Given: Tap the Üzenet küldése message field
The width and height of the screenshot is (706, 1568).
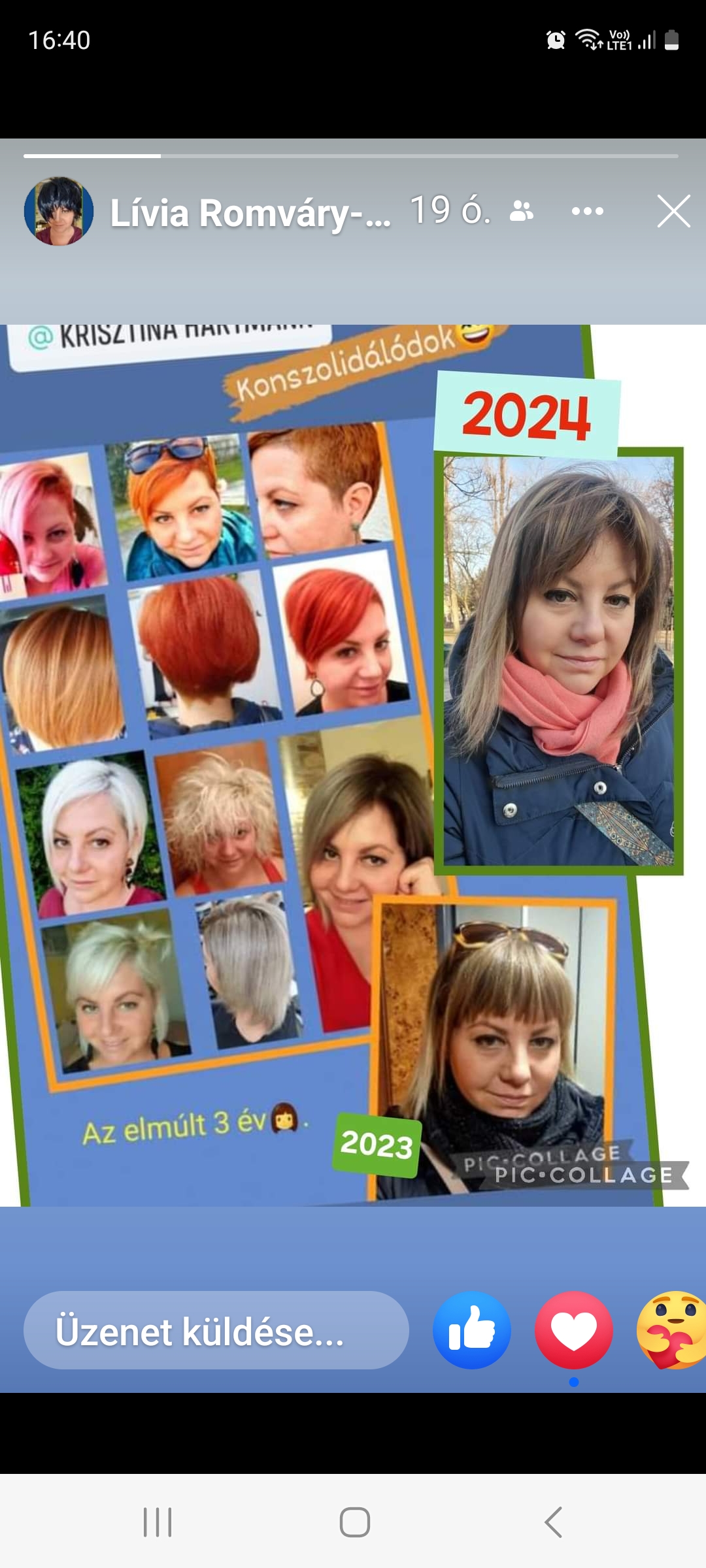Looking at the screenshot, I should pos(216,1330).
